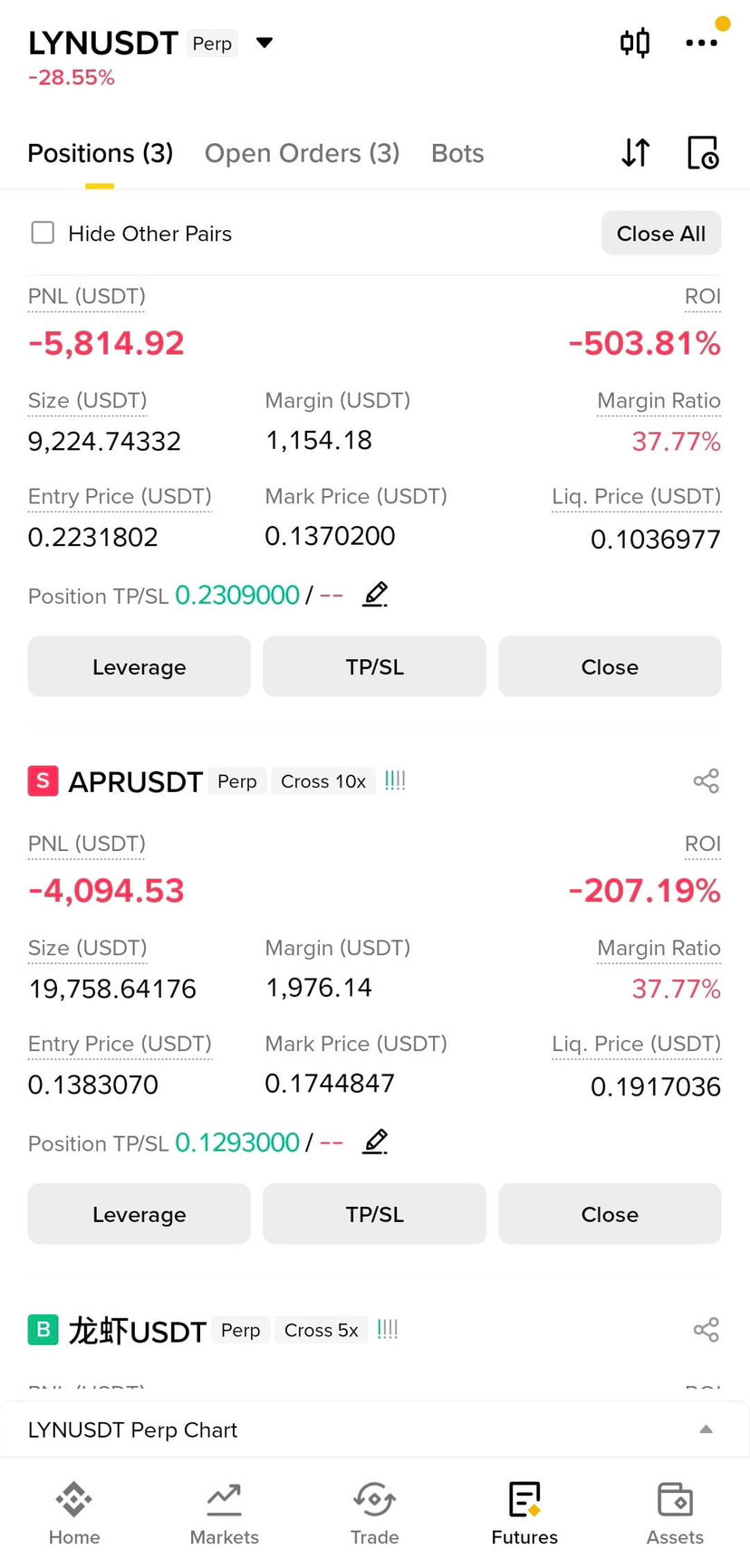
Task: Go to the Home tab
Action: (74, 1513)
